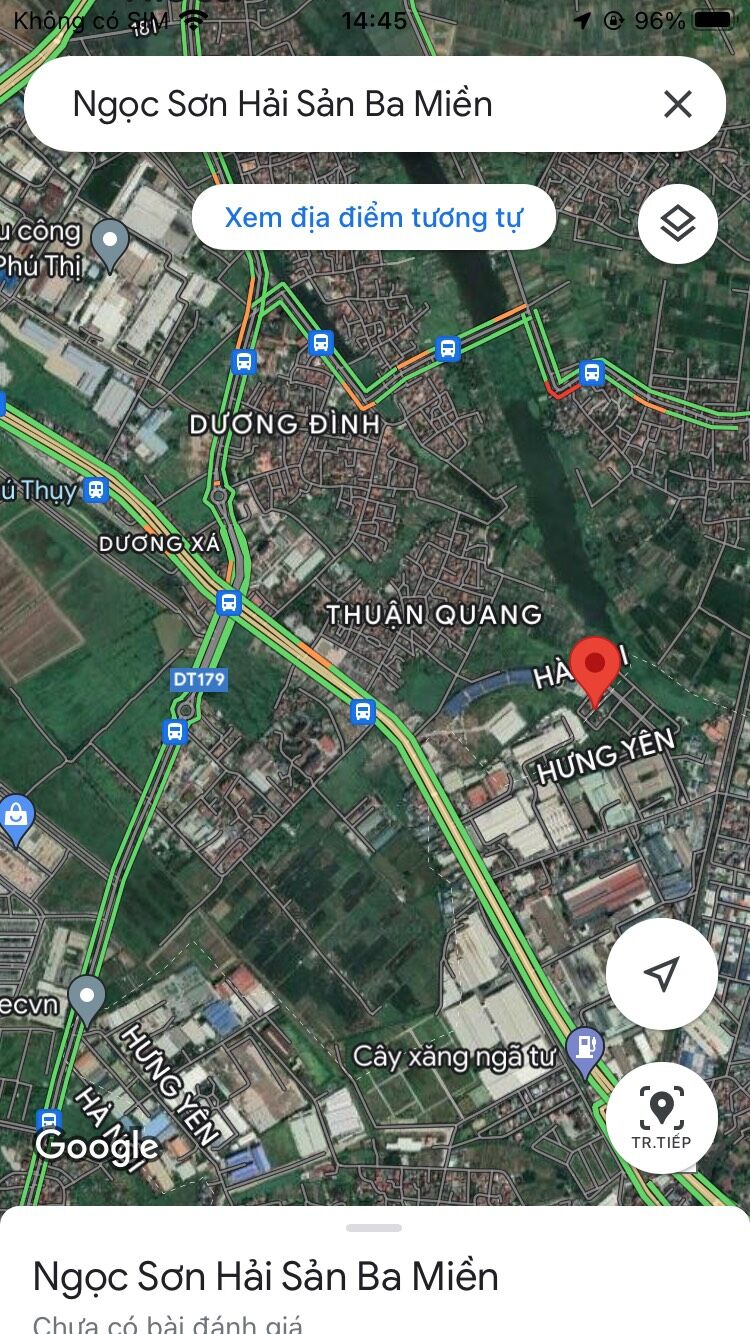Tap the navigation arrow location icon
Viewport: 750px width, 1334px height.
661,974
